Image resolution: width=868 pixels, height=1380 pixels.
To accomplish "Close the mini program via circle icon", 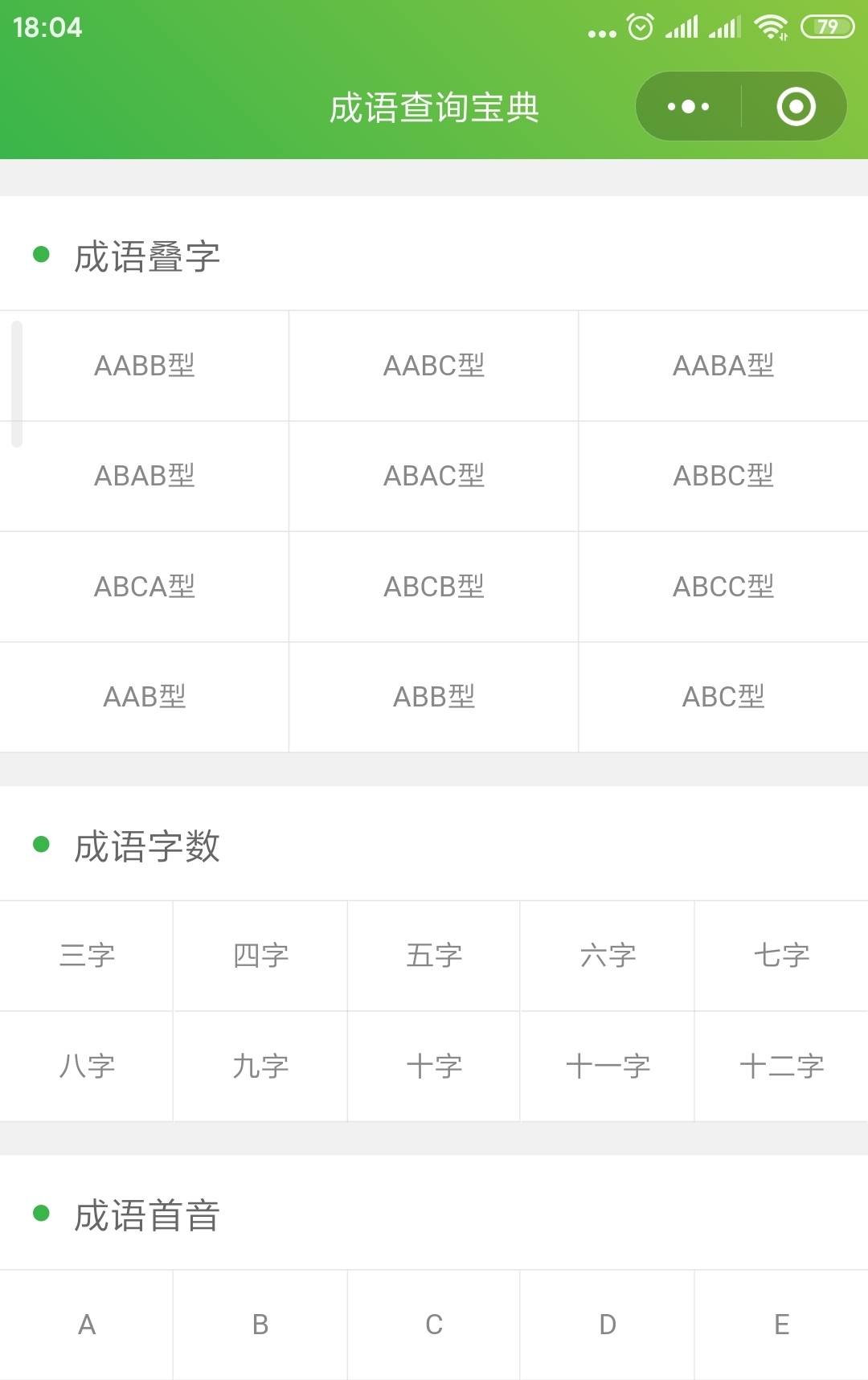I will (x=796, y=106).
